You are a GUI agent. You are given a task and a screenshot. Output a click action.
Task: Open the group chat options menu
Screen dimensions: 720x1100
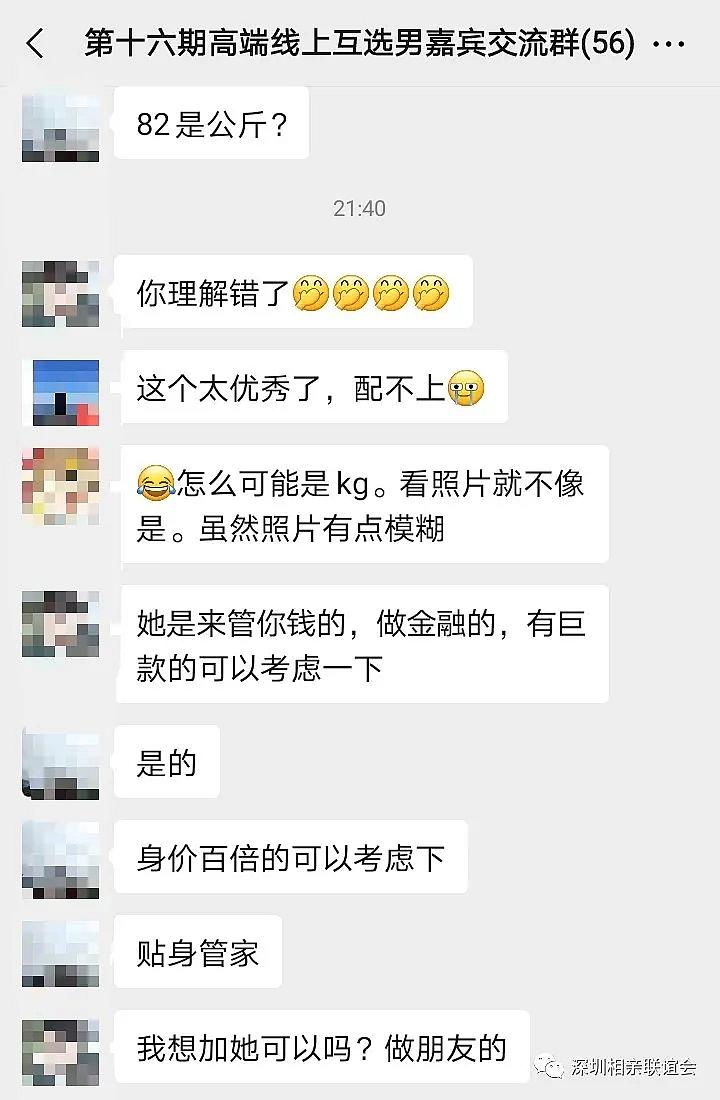point(675,45)
